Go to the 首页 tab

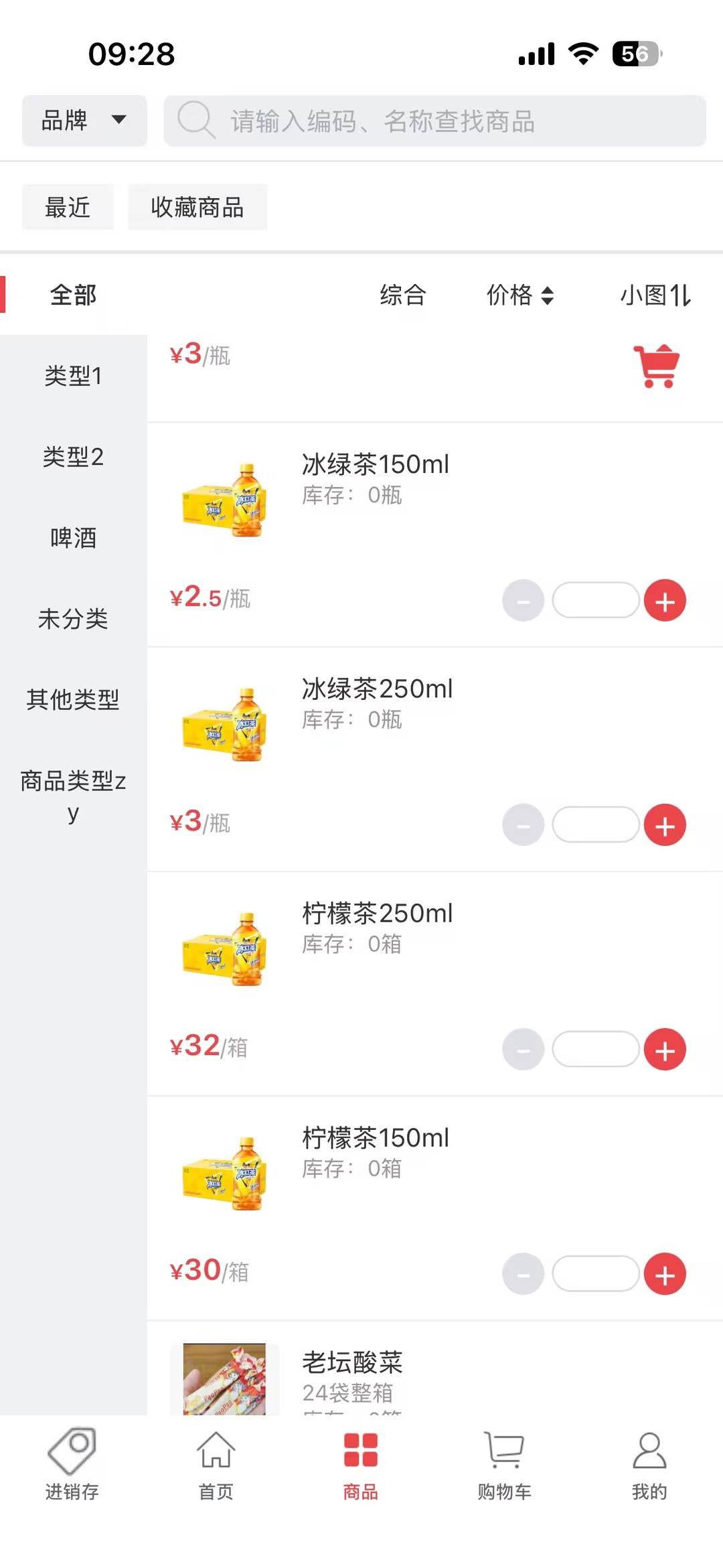pos(216,1464)
